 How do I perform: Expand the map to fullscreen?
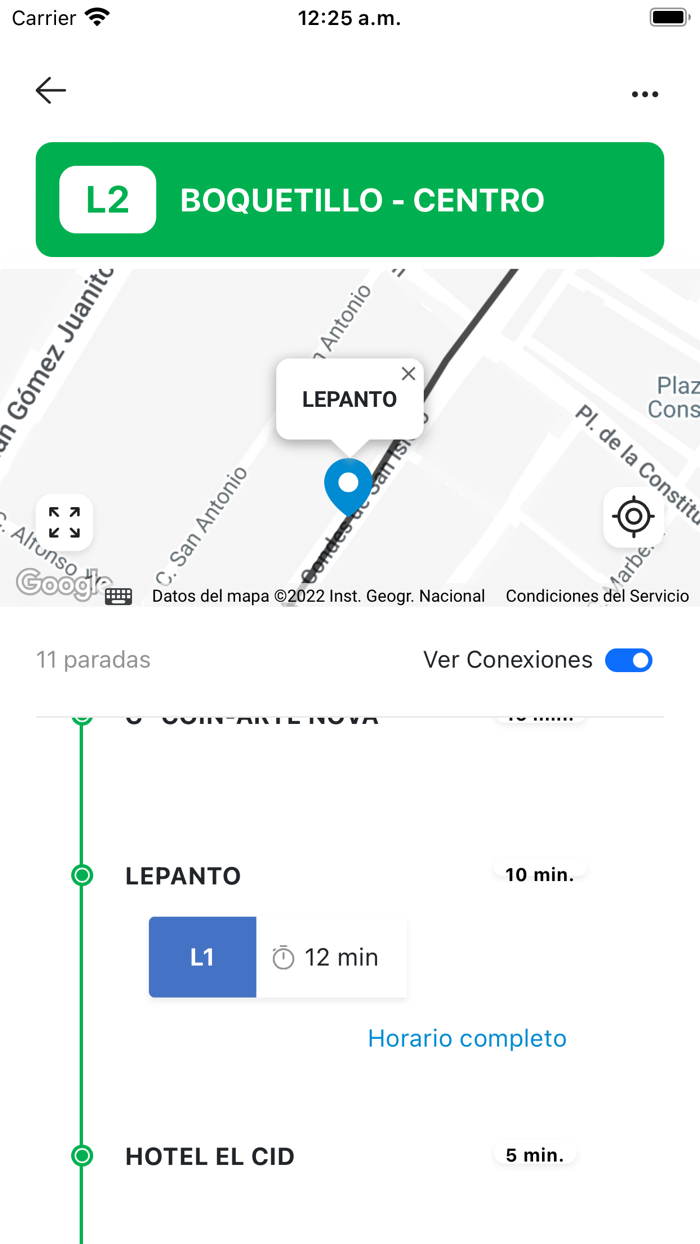65,522
